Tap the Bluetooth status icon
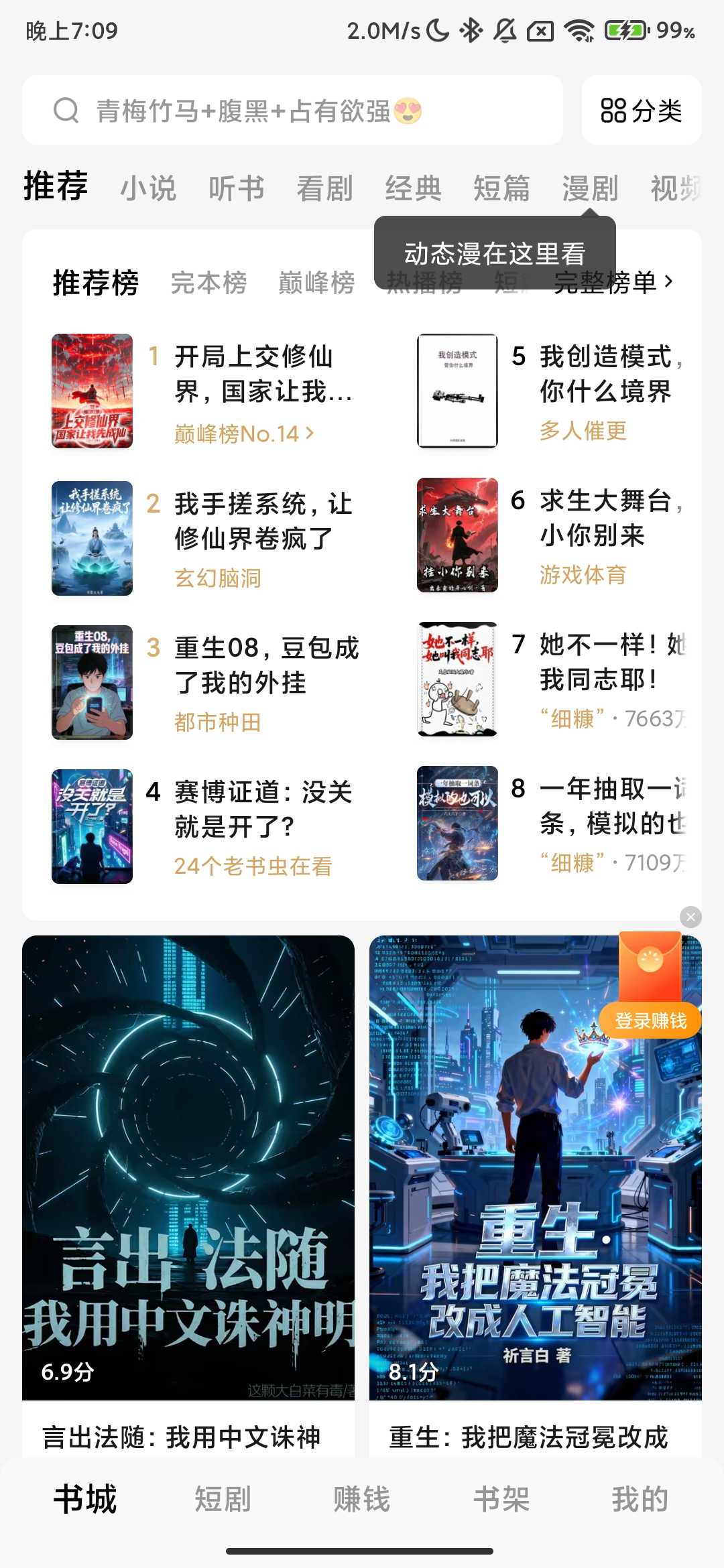This screenshot has width=724, height=1568. click(471, 29)
